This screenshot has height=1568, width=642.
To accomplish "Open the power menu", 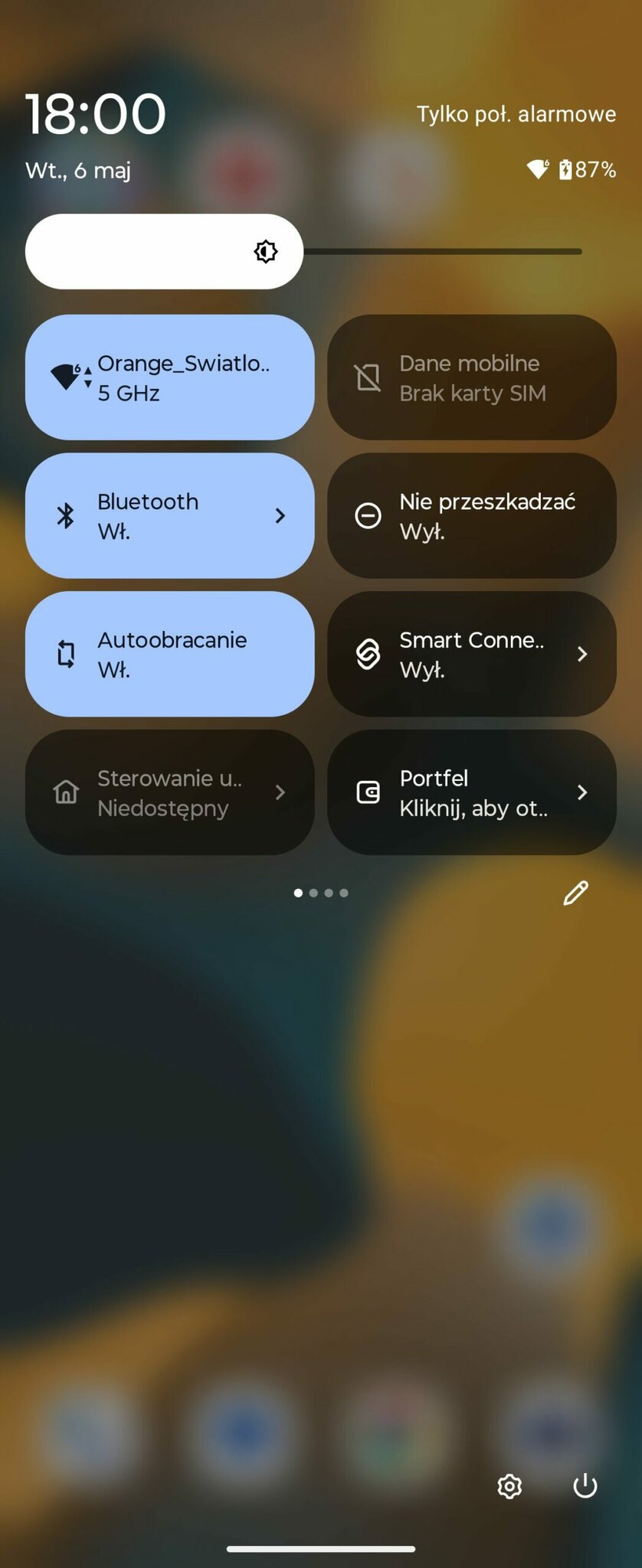I will 585,1486.
